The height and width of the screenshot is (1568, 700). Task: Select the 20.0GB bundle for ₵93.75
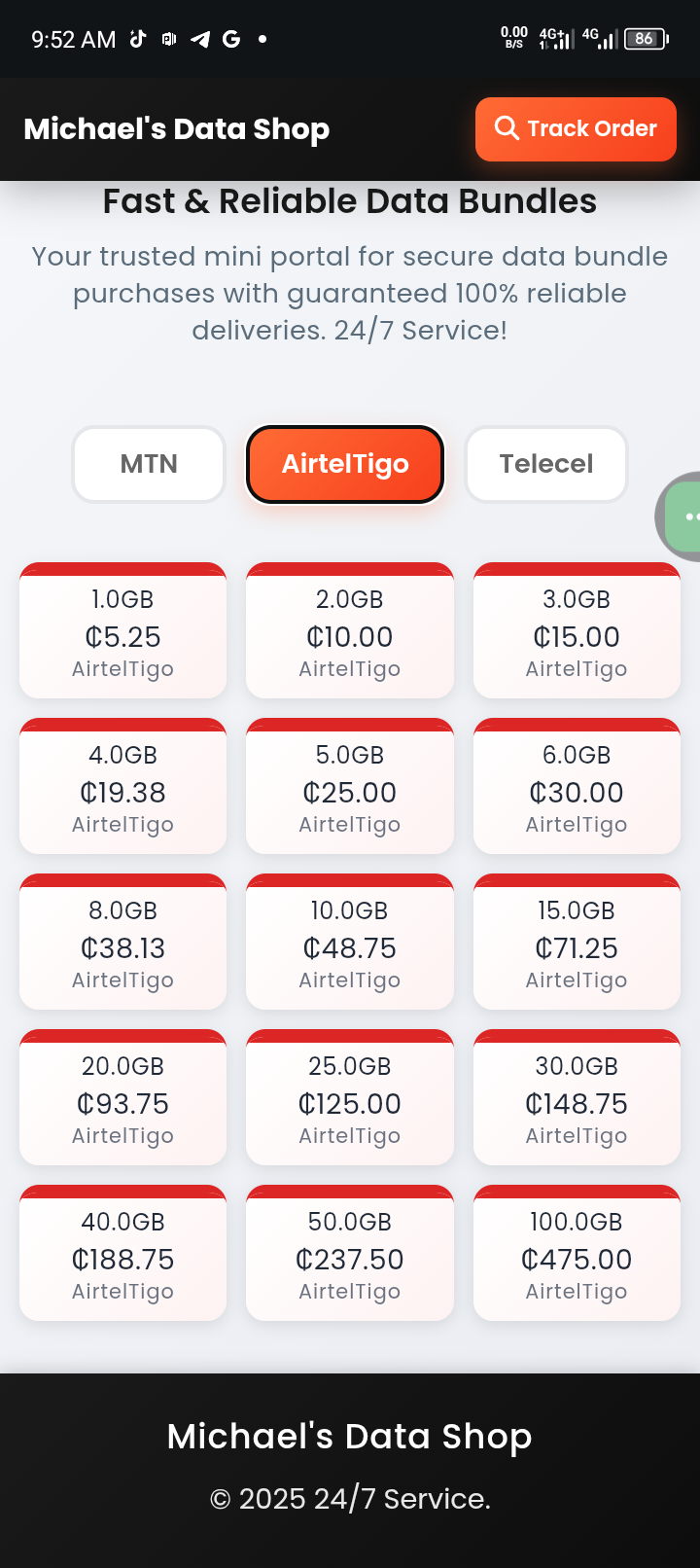click(122, 1097)
